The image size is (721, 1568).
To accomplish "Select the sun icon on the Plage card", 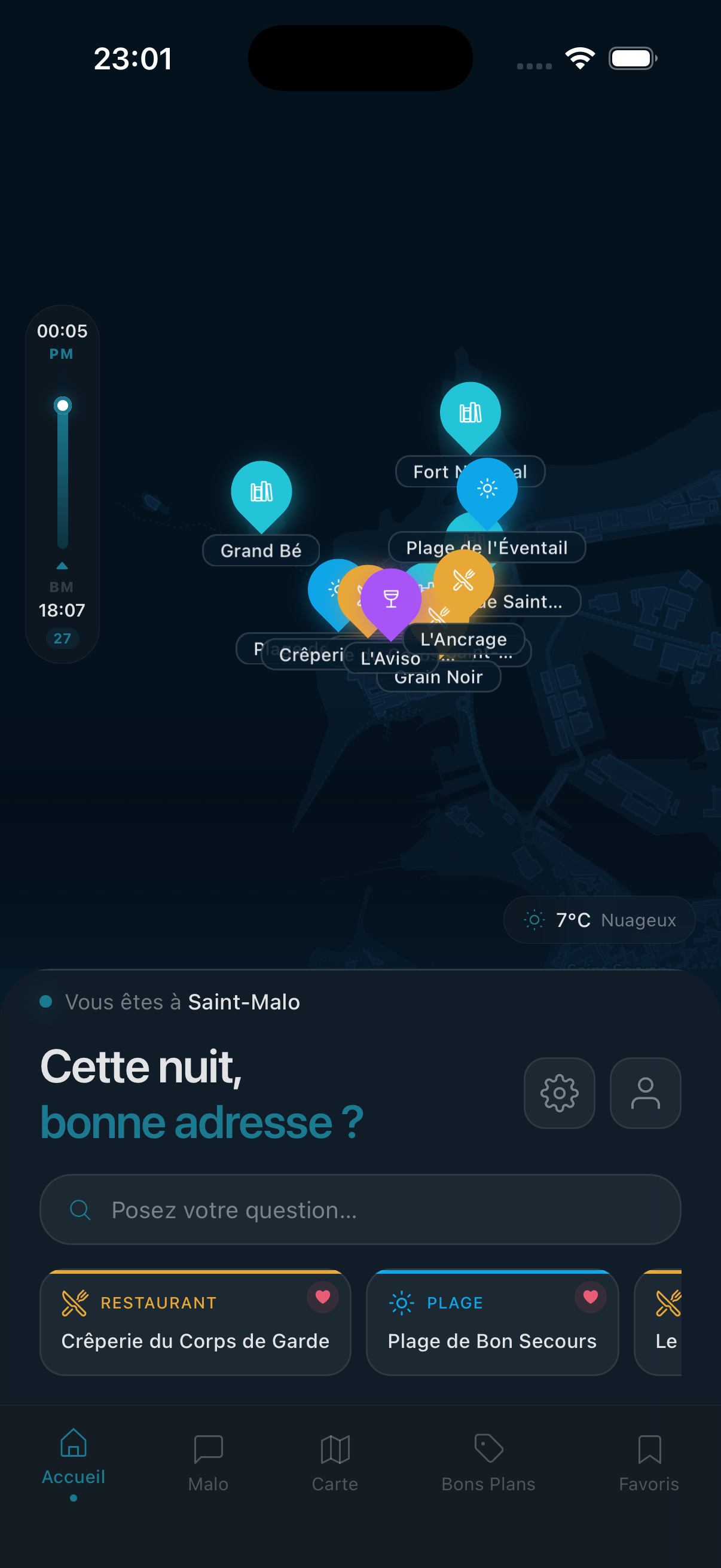I will (401, 1302).
